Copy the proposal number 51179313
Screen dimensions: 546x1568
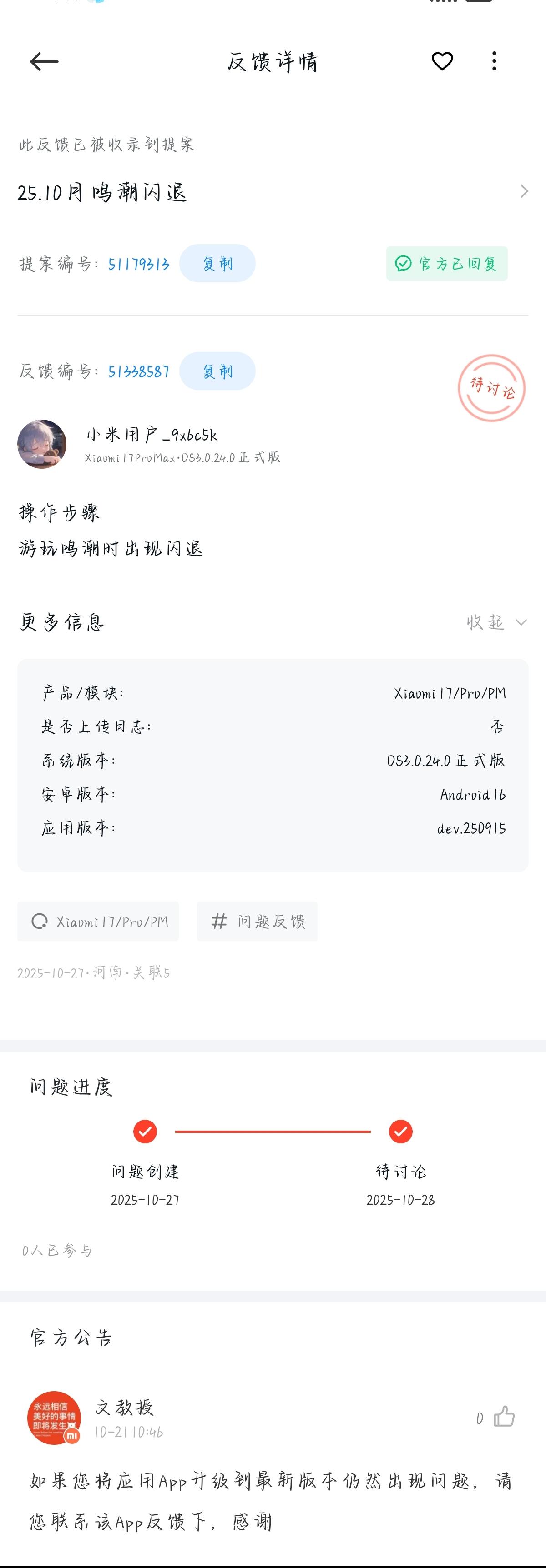(217, 264)
